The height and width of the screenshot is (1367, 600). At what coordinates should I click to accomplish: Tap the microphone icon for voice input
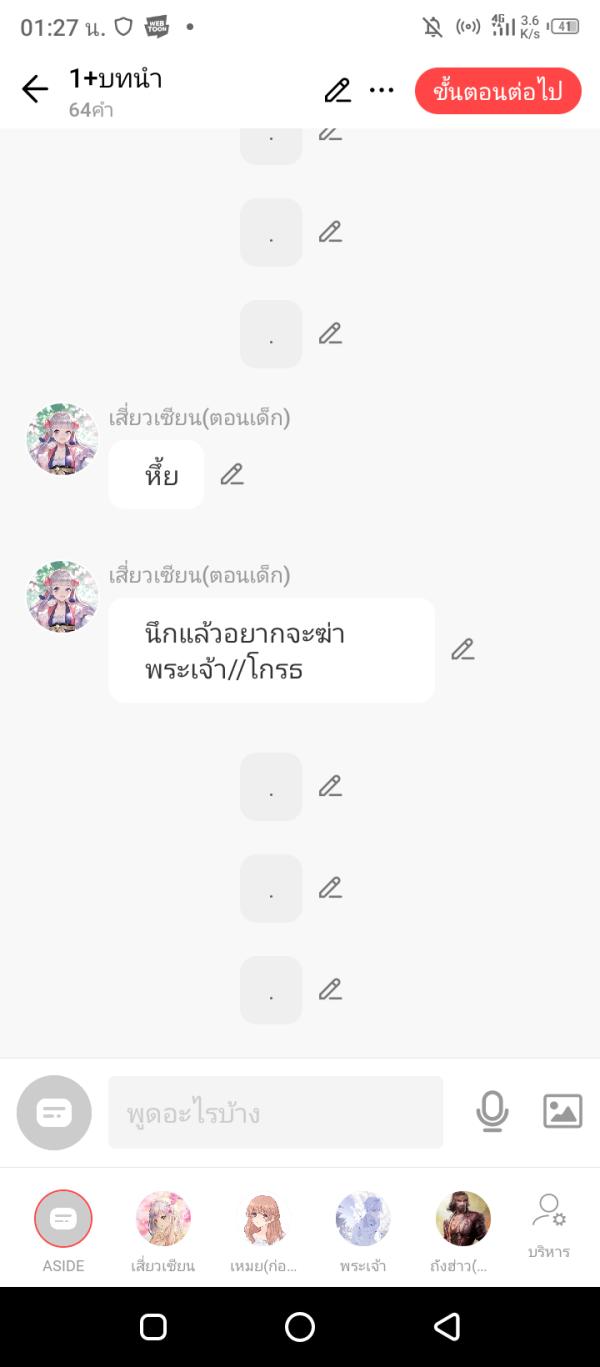pyautogui.click(x=492, y=1111)
